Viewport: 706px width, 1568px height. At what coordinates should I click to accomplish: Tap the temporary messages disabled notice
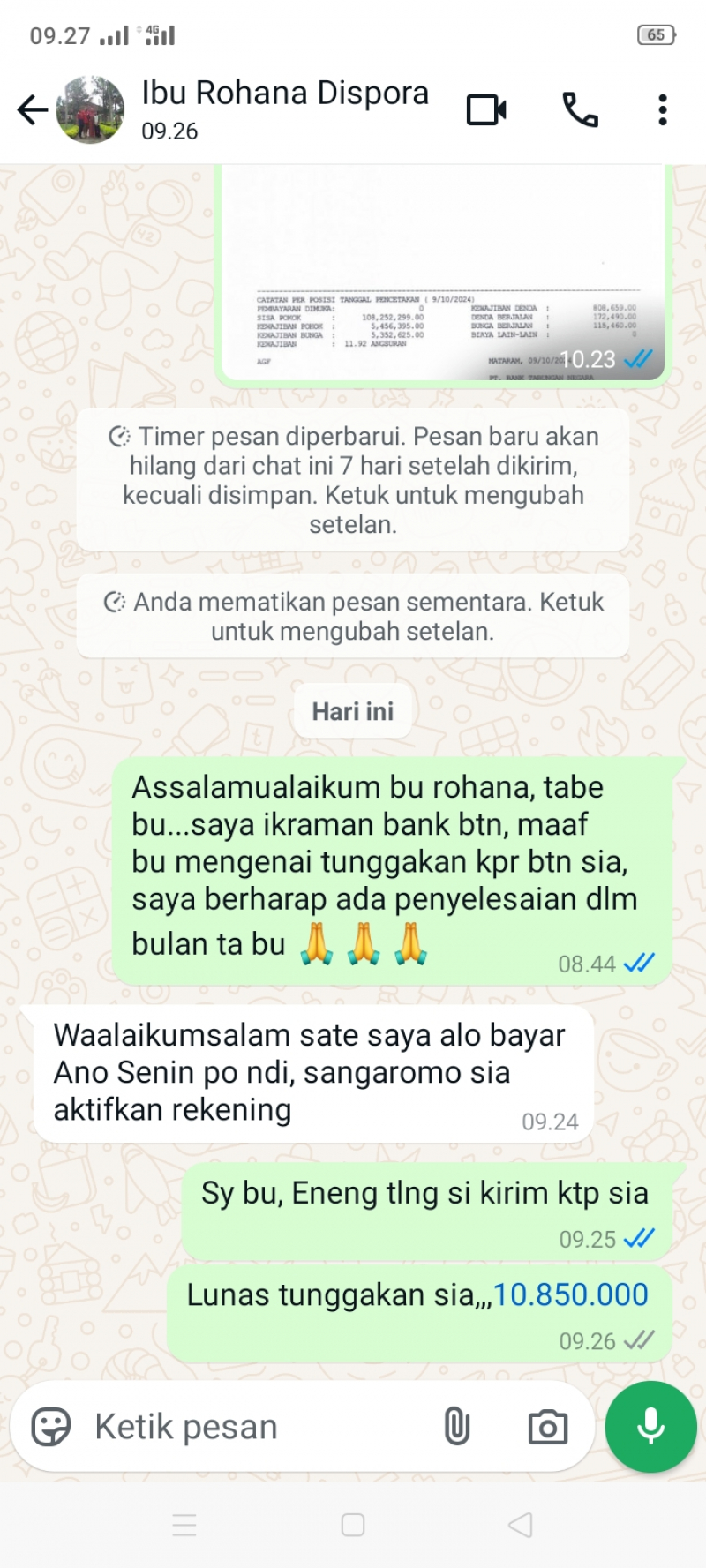353,616
